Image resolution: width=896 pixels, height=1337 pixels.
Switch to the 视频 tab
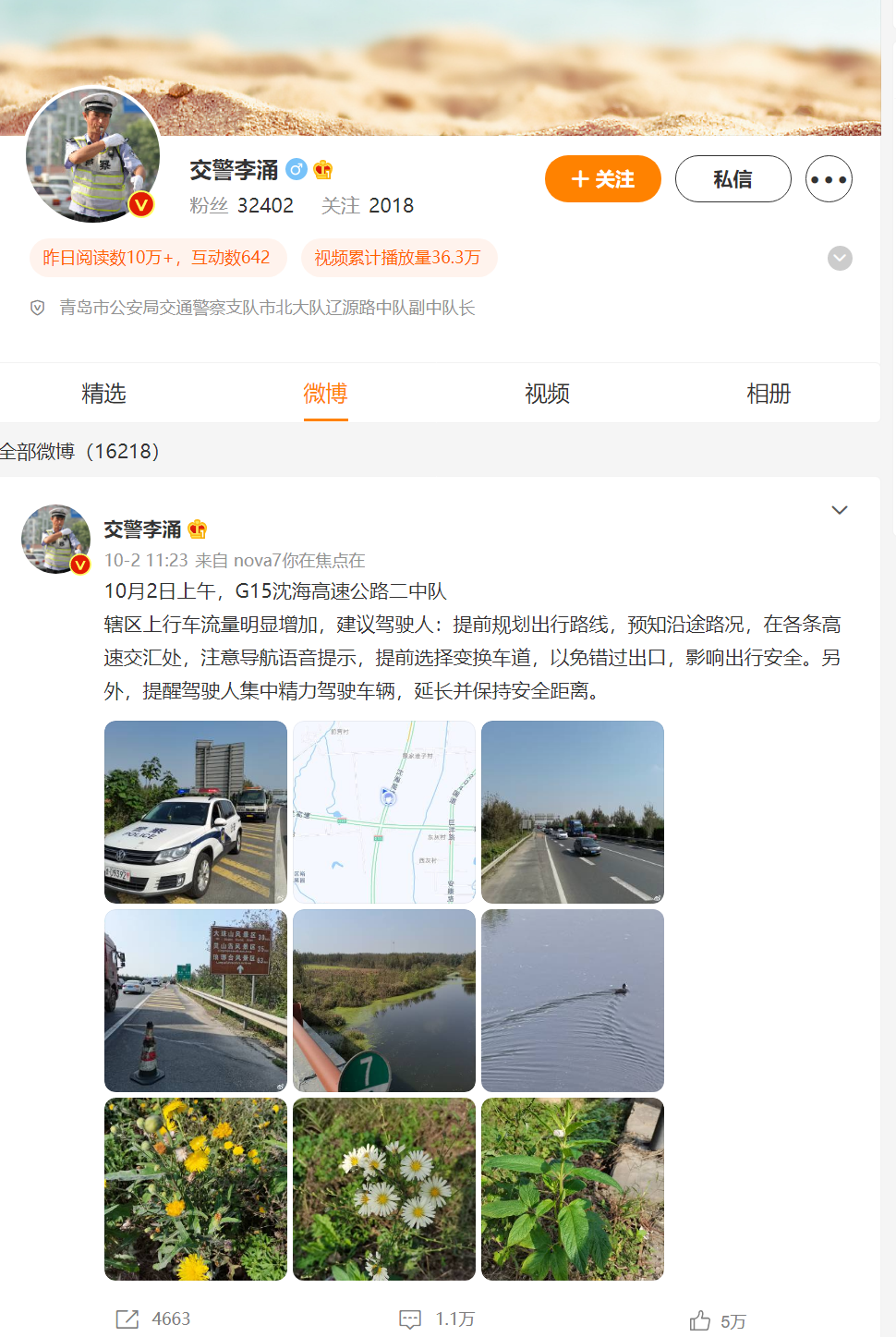(x=547, y=394)
